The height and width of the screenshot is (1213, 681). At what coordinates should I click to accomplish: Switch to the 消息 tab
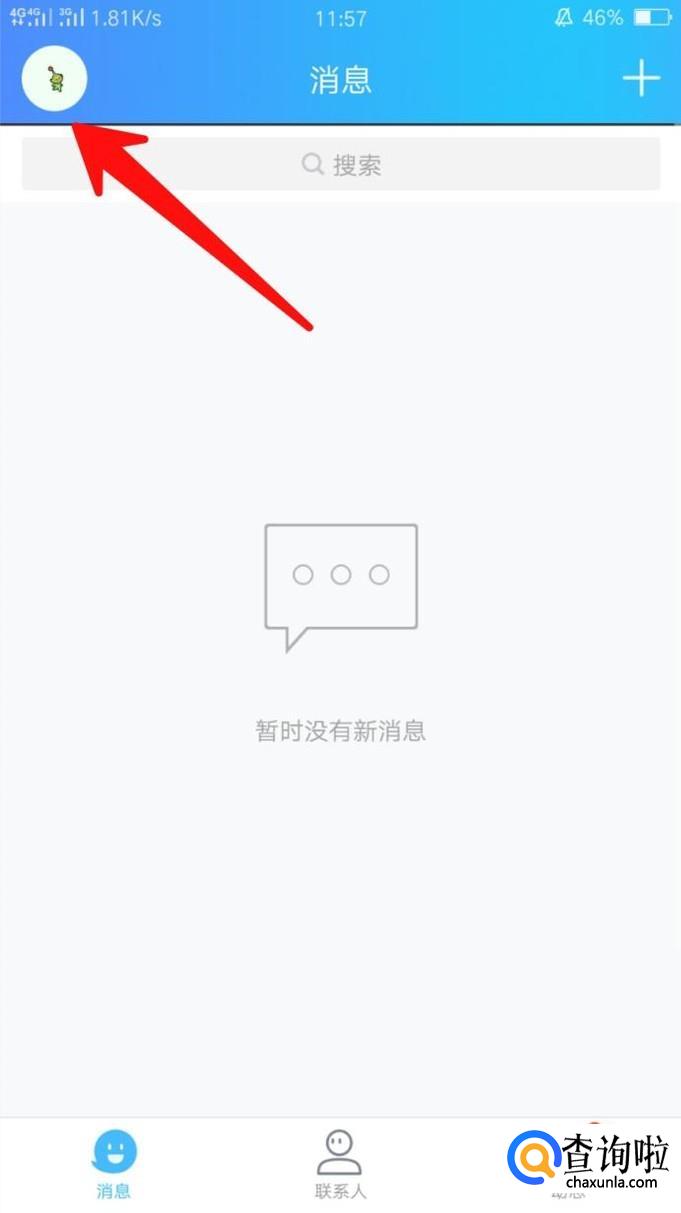pyautogui.click(x=114, y=1164)
